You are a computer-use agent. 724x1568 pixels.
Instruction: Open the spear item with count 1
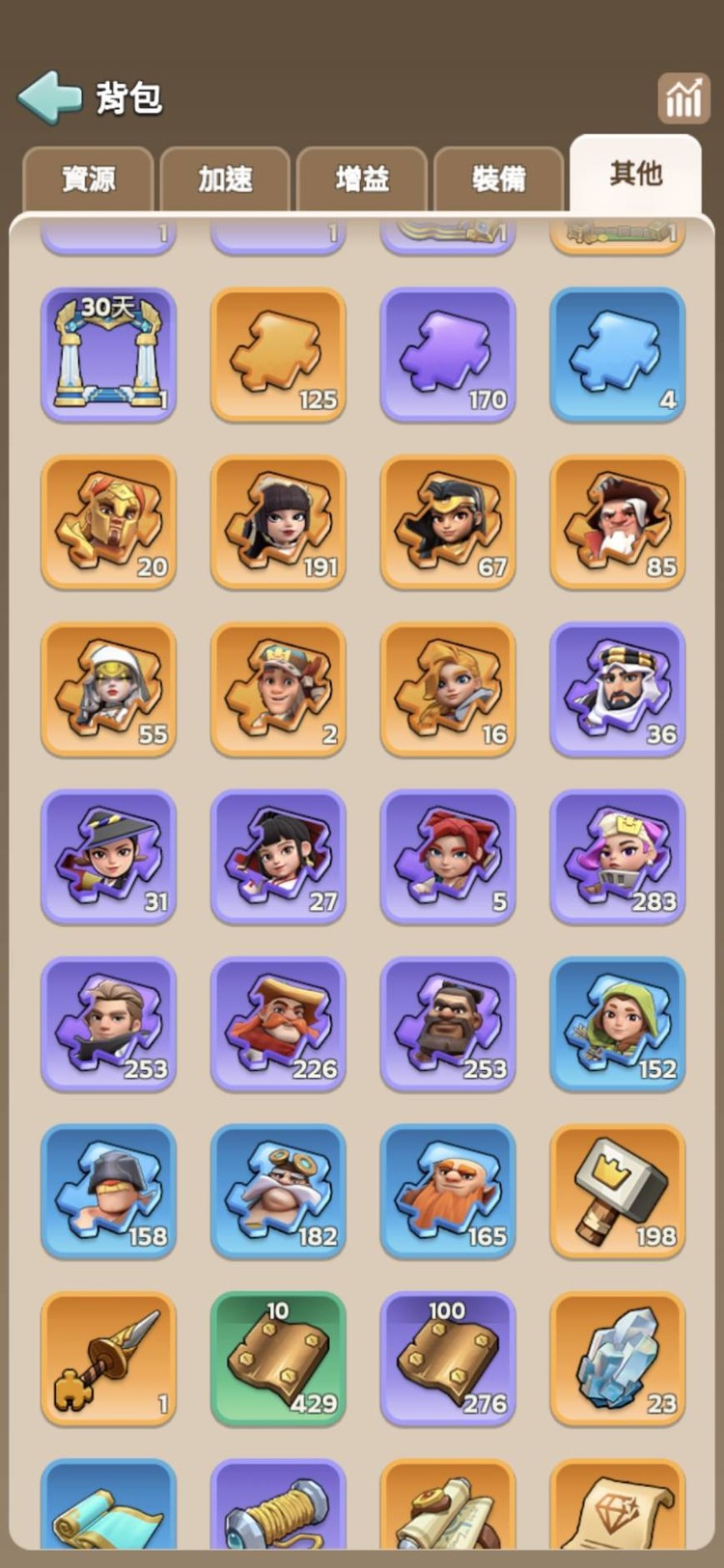click(x=108, y=1360)
